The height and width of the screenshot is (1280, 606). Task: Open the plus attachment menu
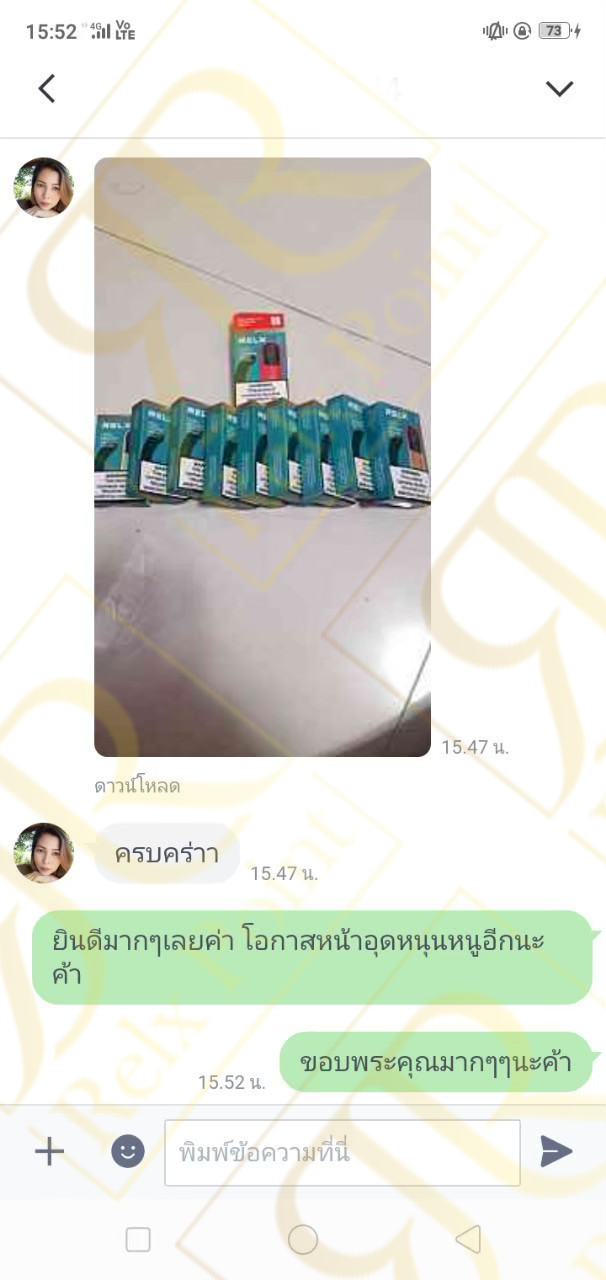[x=49, y=1151]
